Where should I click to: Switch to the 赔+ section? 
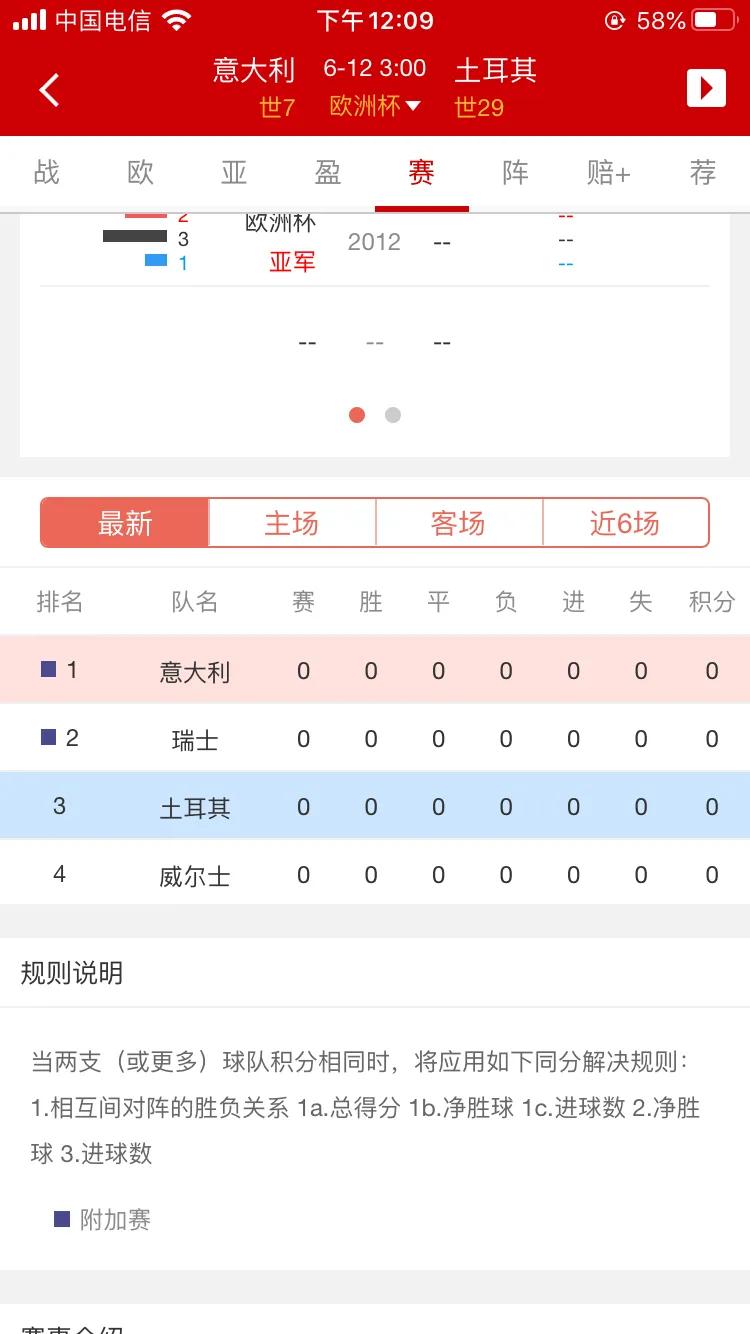608,172
